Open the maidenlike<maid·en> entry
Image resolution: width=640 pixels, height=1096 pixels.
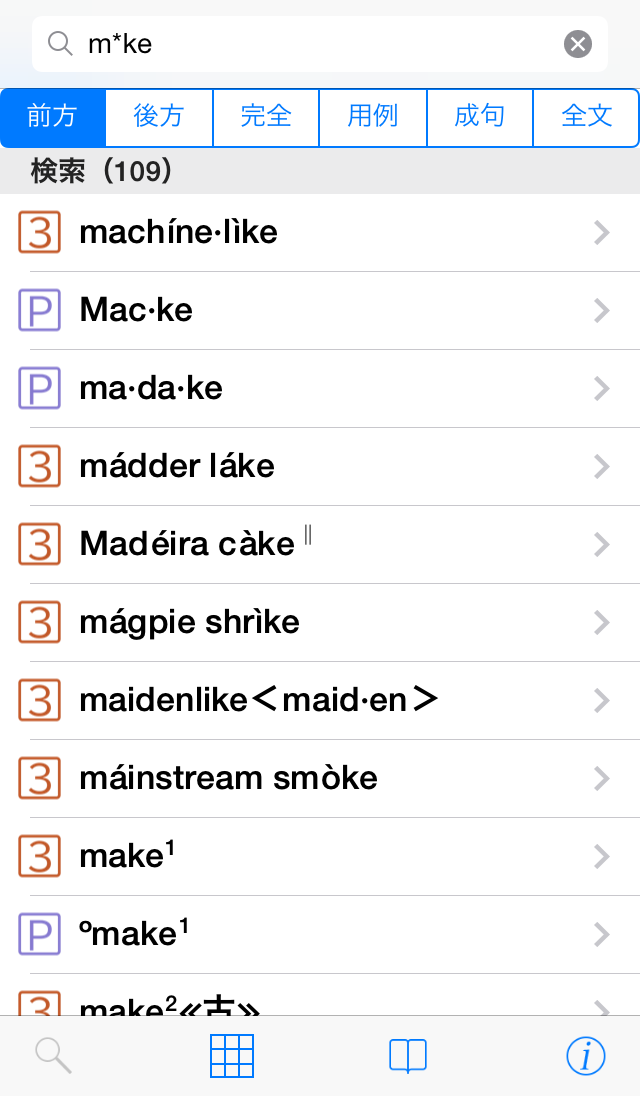tap(320, 700)
